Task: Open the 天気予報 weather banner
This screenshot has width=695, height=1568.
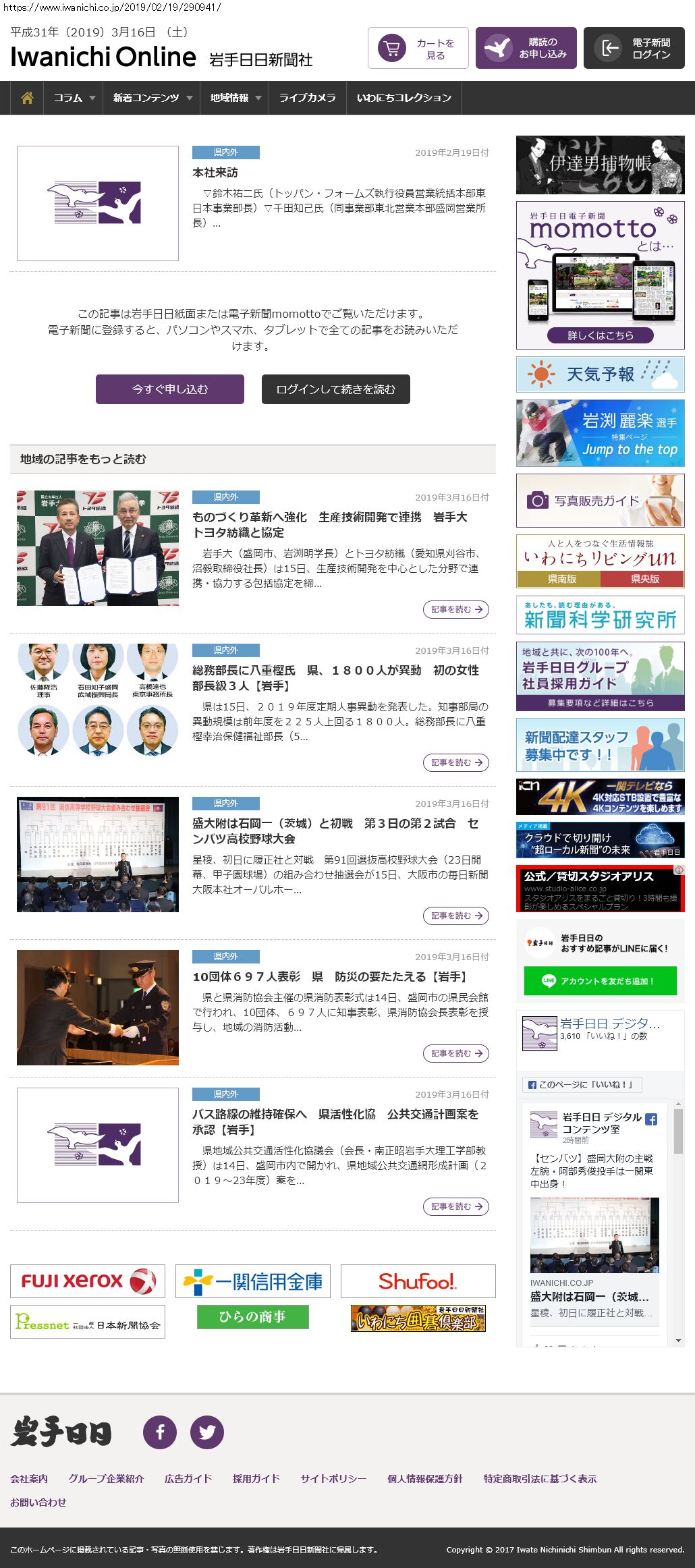Action: tap(600, 374)
